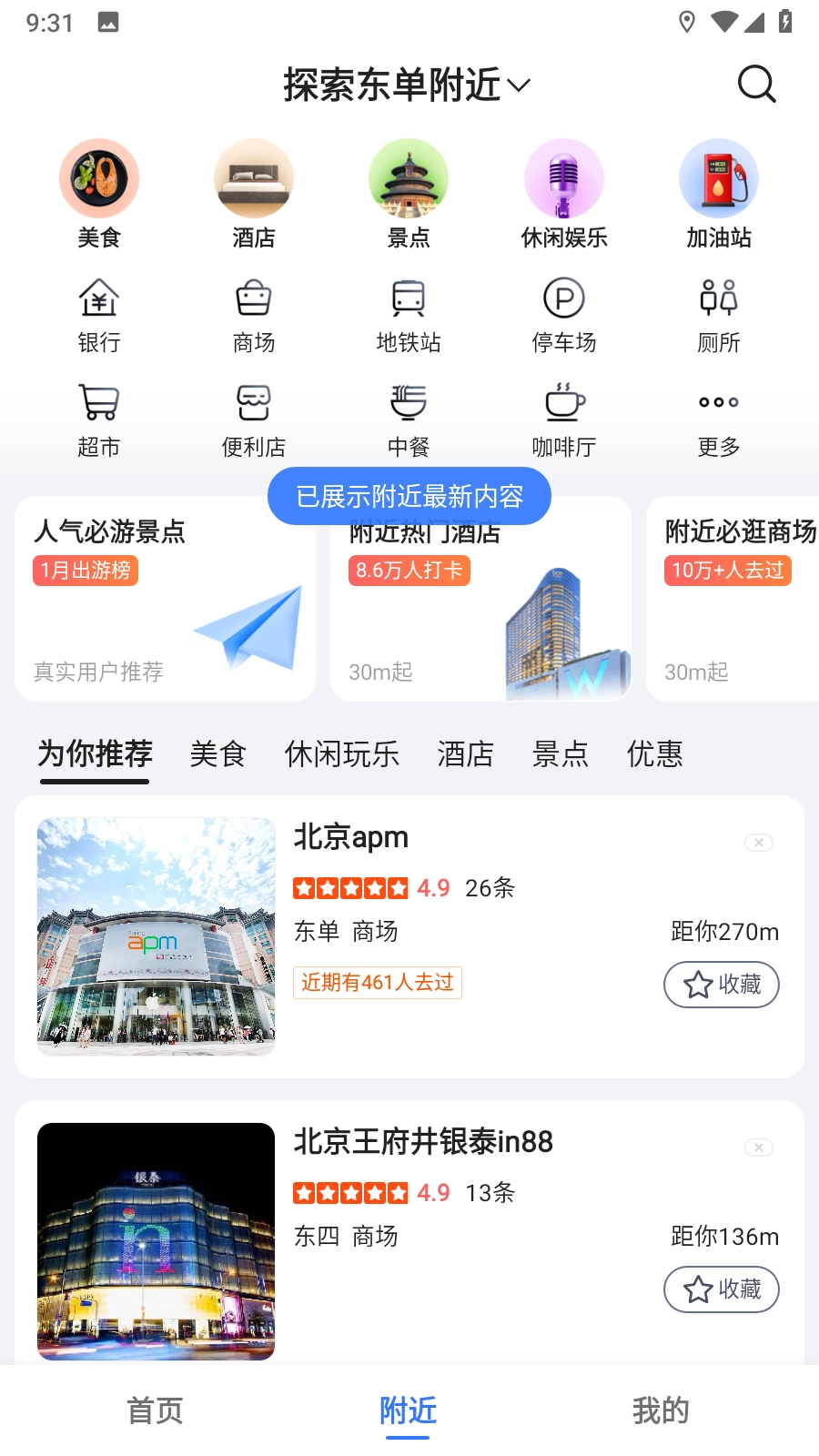The width and height of the screenshot is (819, 1456).
Task: Switch to the 美食 recommendation tab
Action: tap(218, 754)
